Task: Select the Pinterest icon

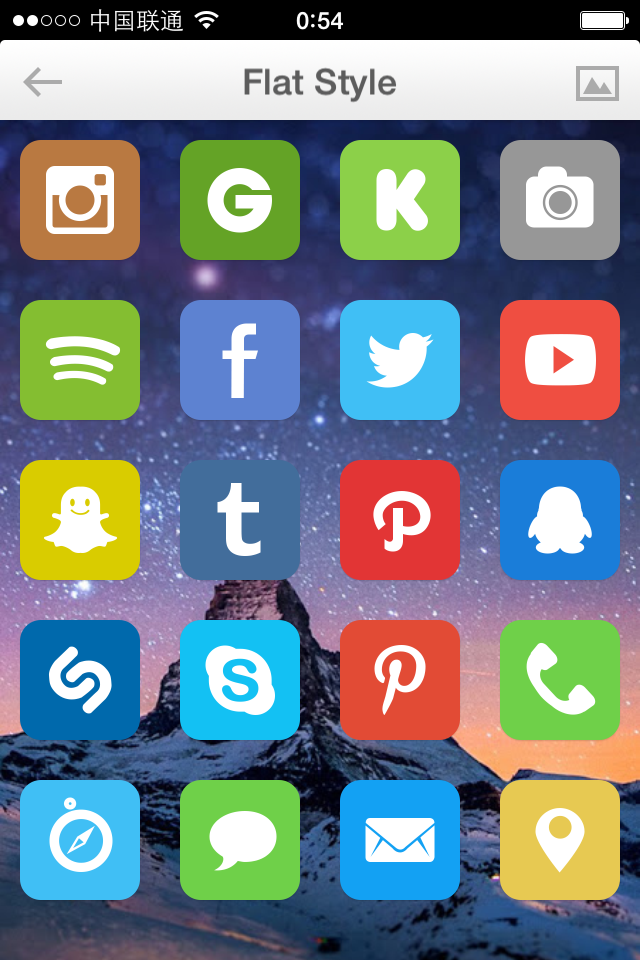Action: (x=400, y=680)
